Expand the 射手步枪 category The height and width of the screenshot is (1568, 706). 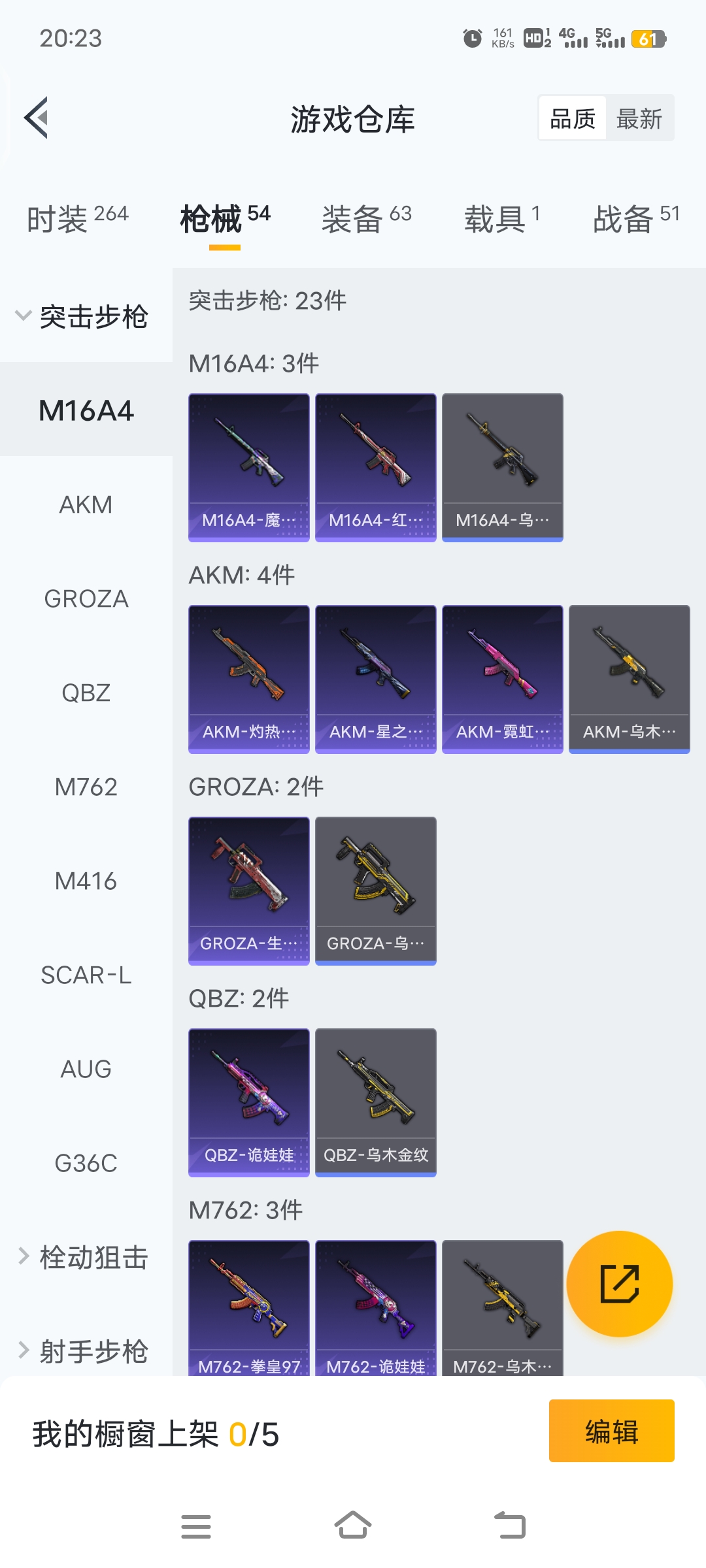85,1352
